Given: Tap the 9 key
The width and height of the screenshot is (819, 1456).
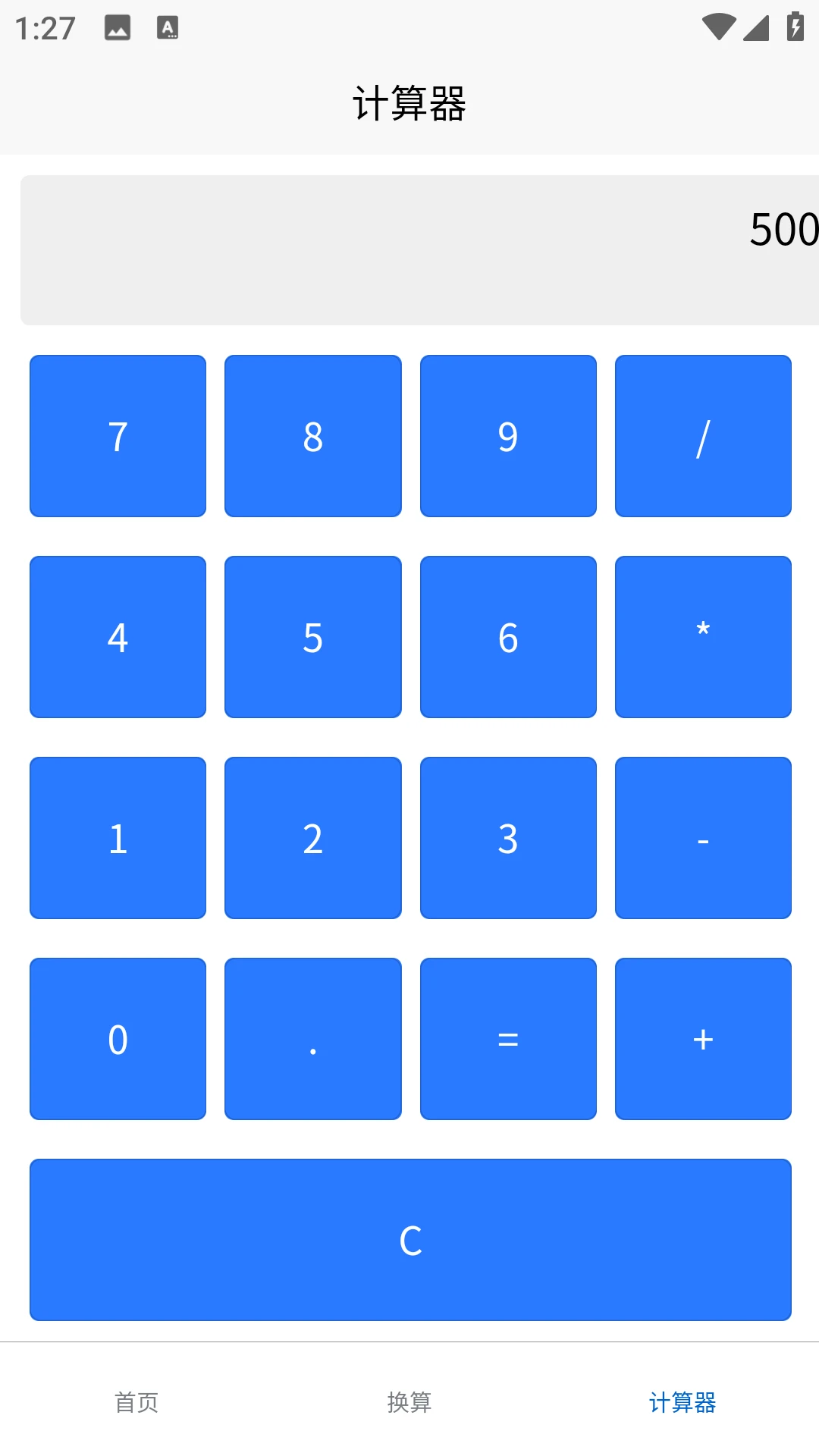Looking at the screenshot, I should click(508, 436).
